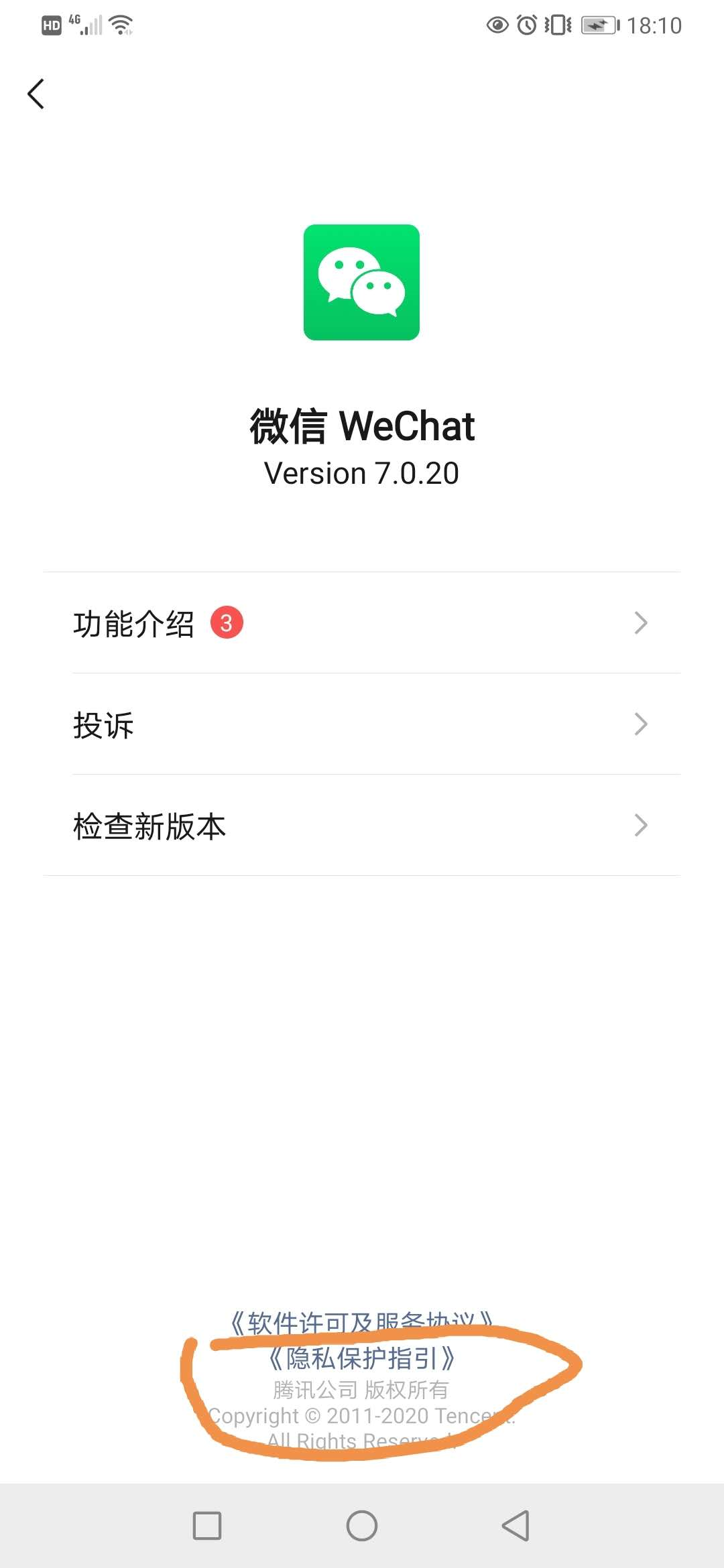
Task: Open the 投诉 complaints row
Action: [362, 724]
